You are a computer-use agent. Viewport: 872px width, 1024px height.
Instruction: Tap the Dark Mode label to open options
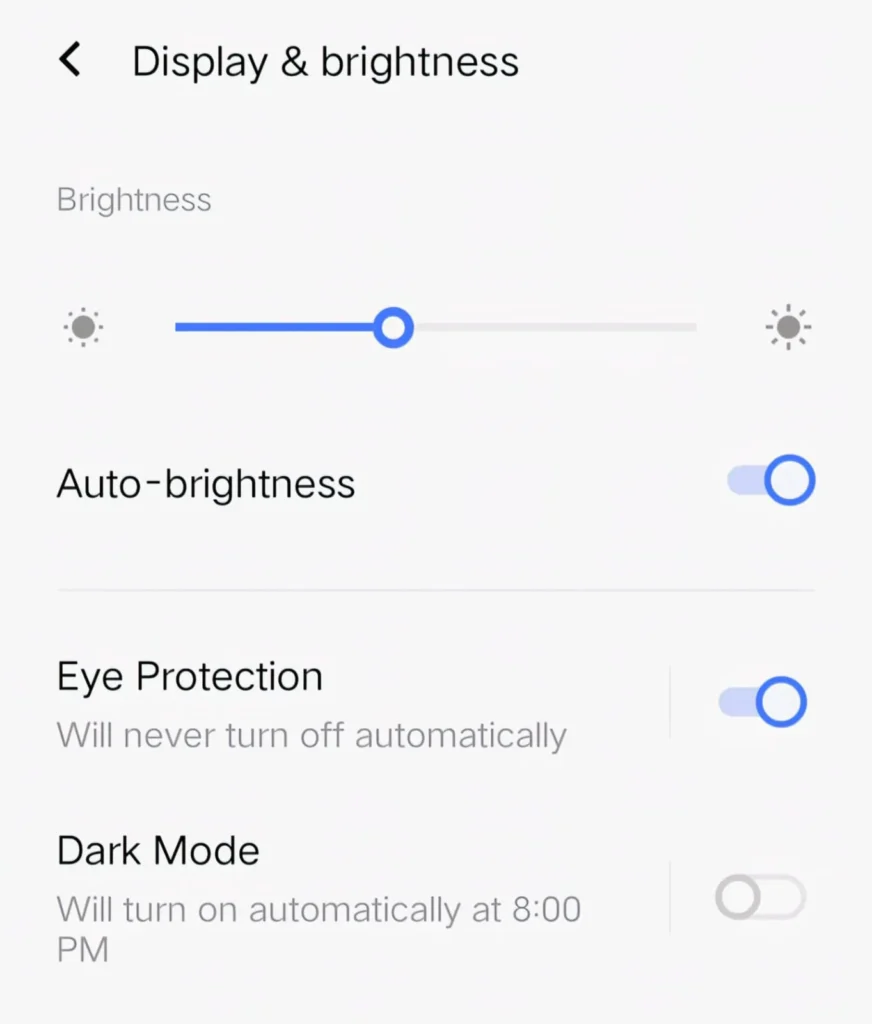158,851
